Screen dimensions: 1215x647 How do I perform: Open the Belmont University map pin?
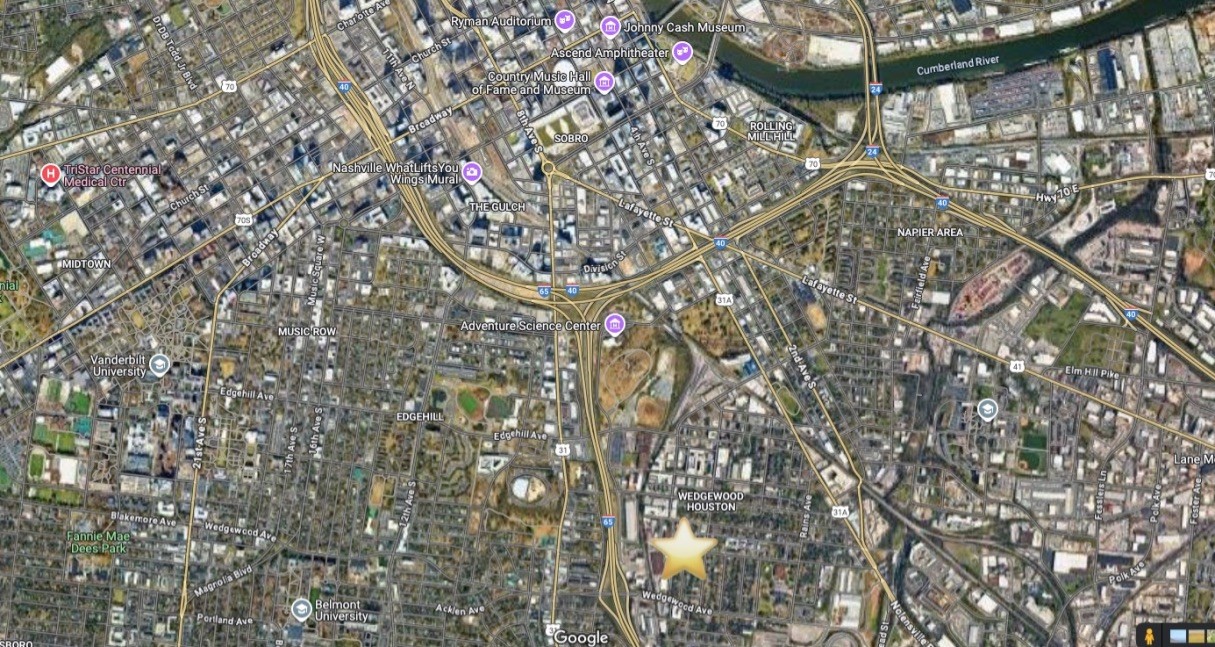click(x=301, y=608)
